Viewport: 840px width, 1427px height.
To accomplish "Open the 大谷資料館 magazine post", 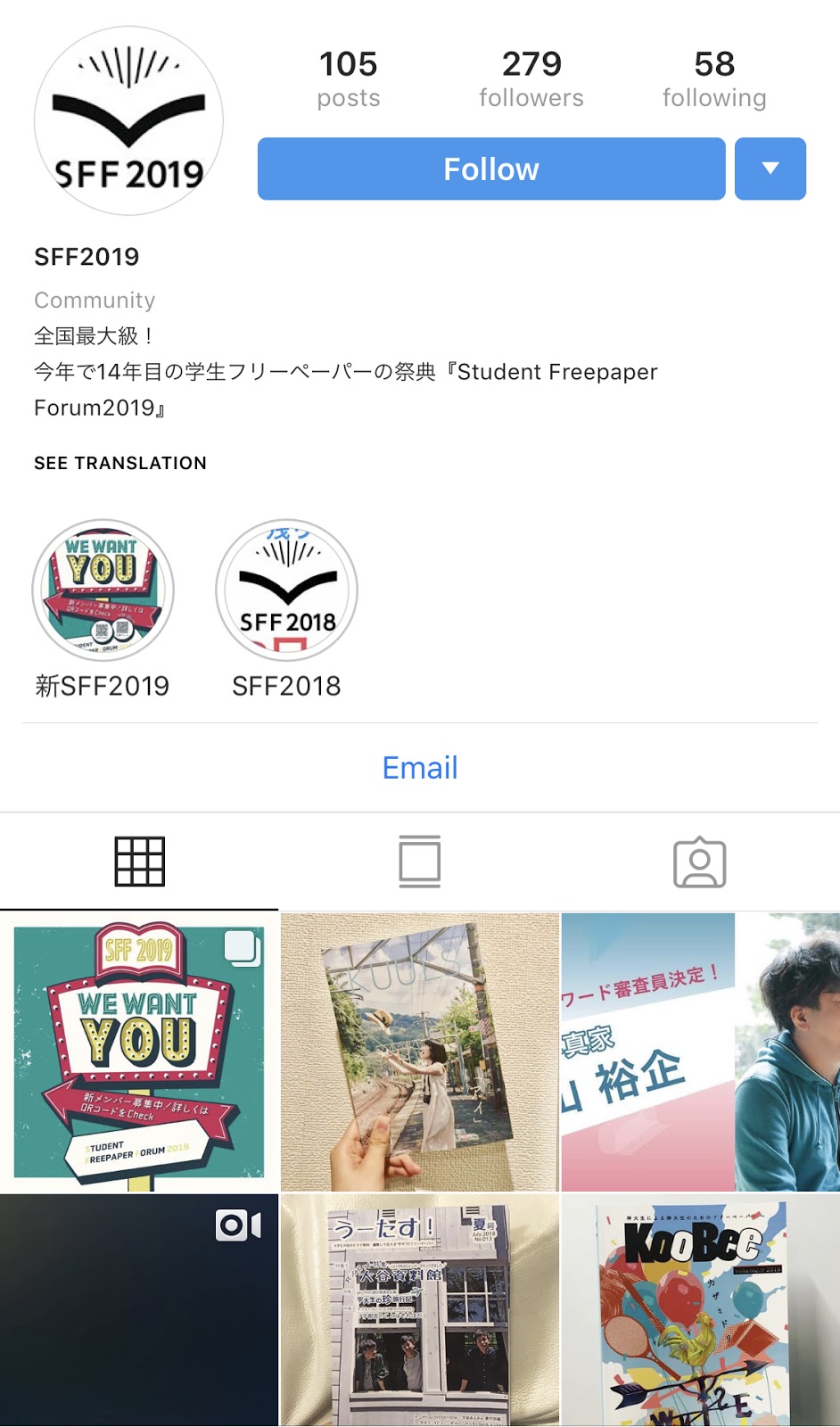I will coord(420,1310).
